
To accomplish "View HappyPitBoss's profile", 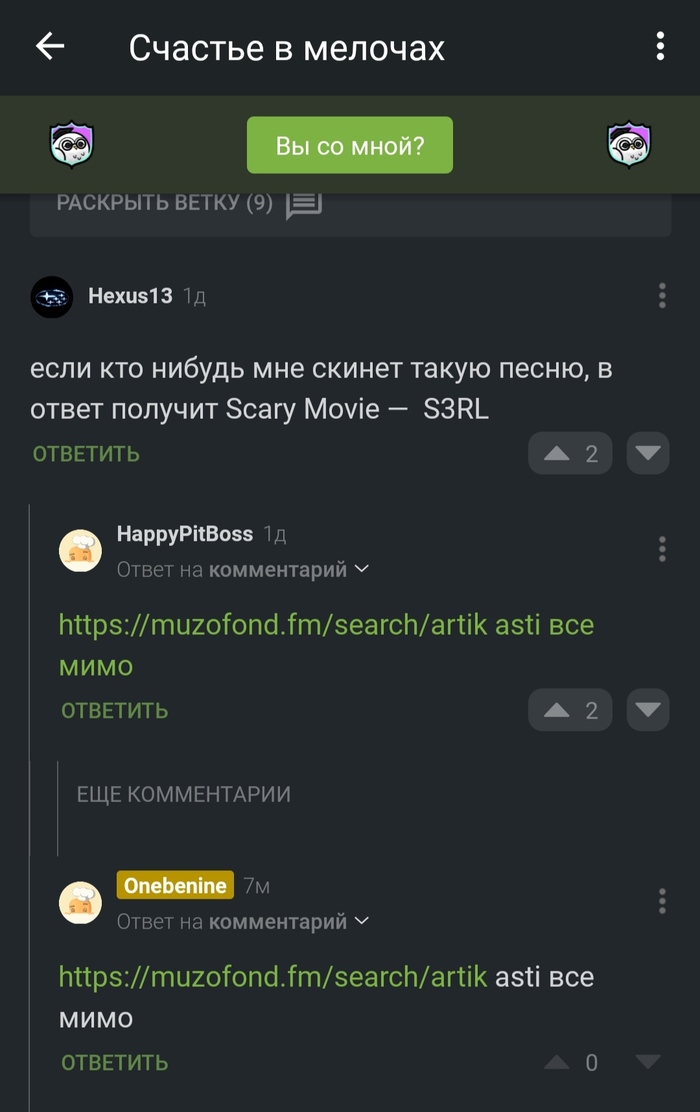I will coord(184,534).
